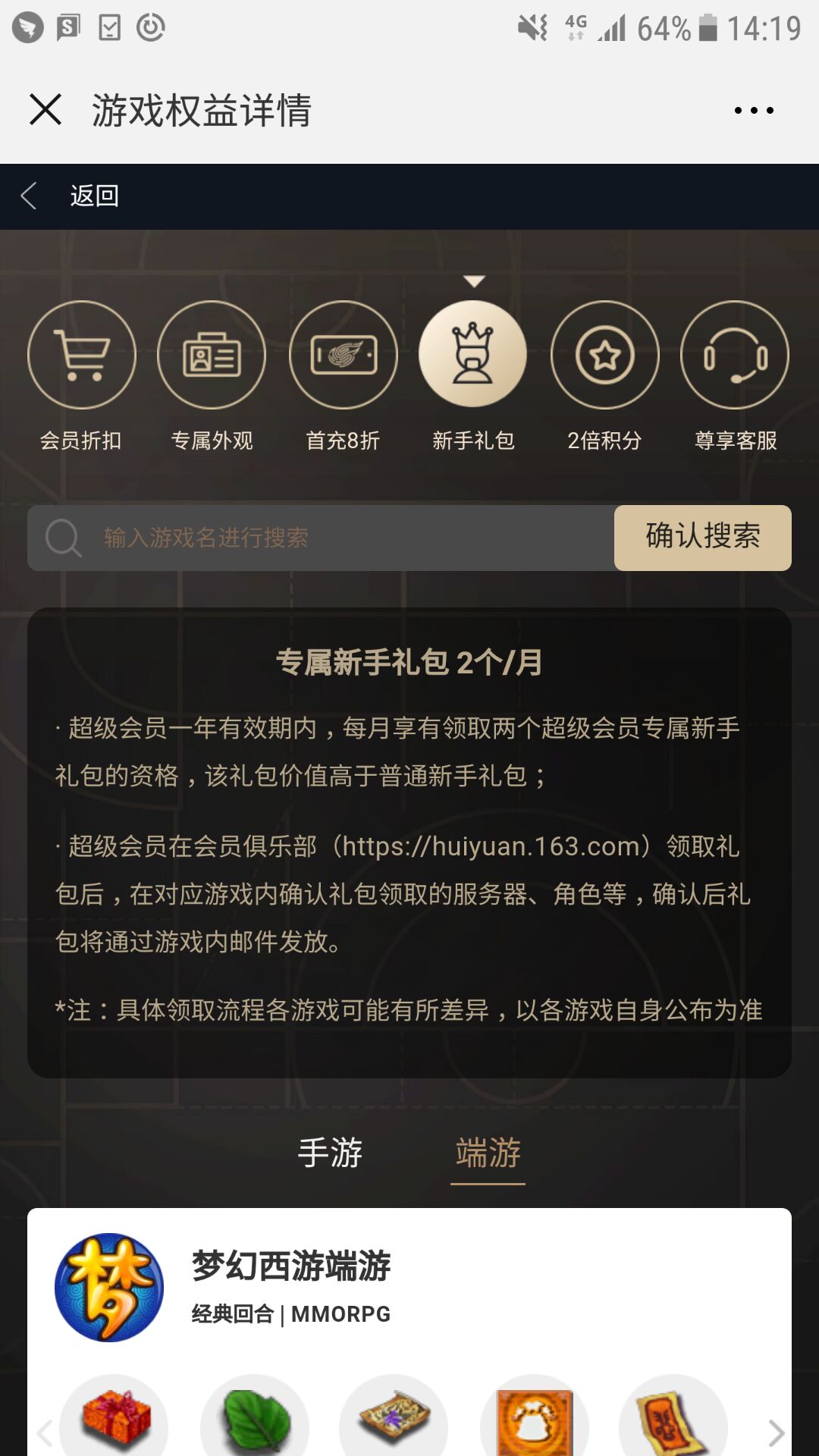Close the 游戏权益详情 page
819x1456 pixels.
(x=45, y=110)
